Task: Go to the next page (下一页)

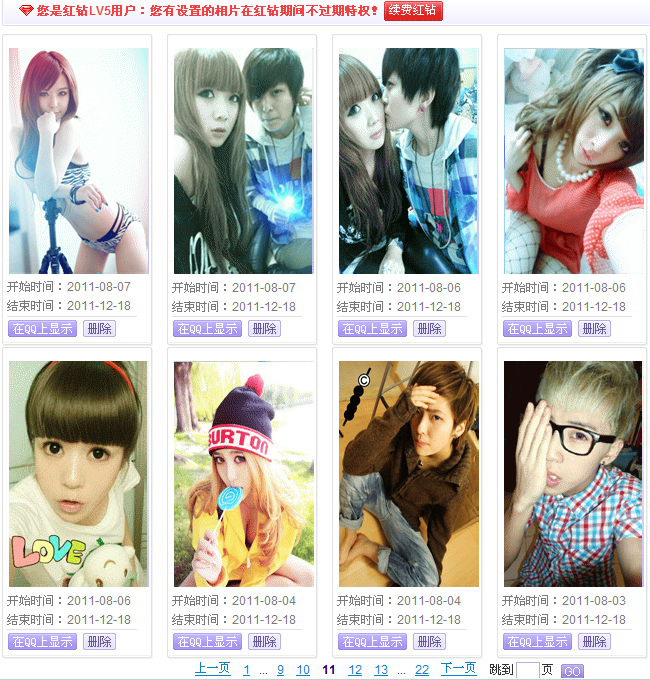Action: (x=458, y=669)
